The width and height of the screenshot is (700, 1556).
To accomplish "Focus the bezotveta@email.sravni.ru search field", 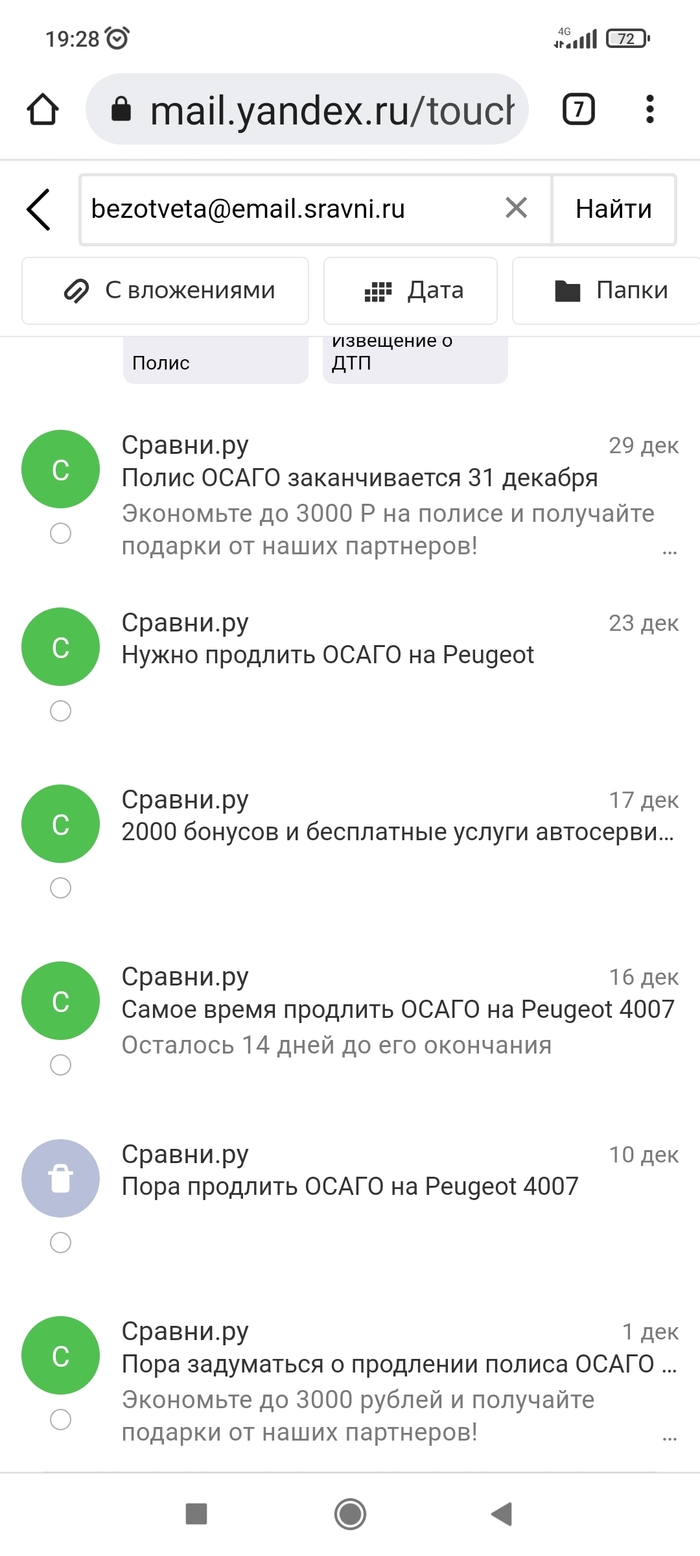I will [290, 209].
